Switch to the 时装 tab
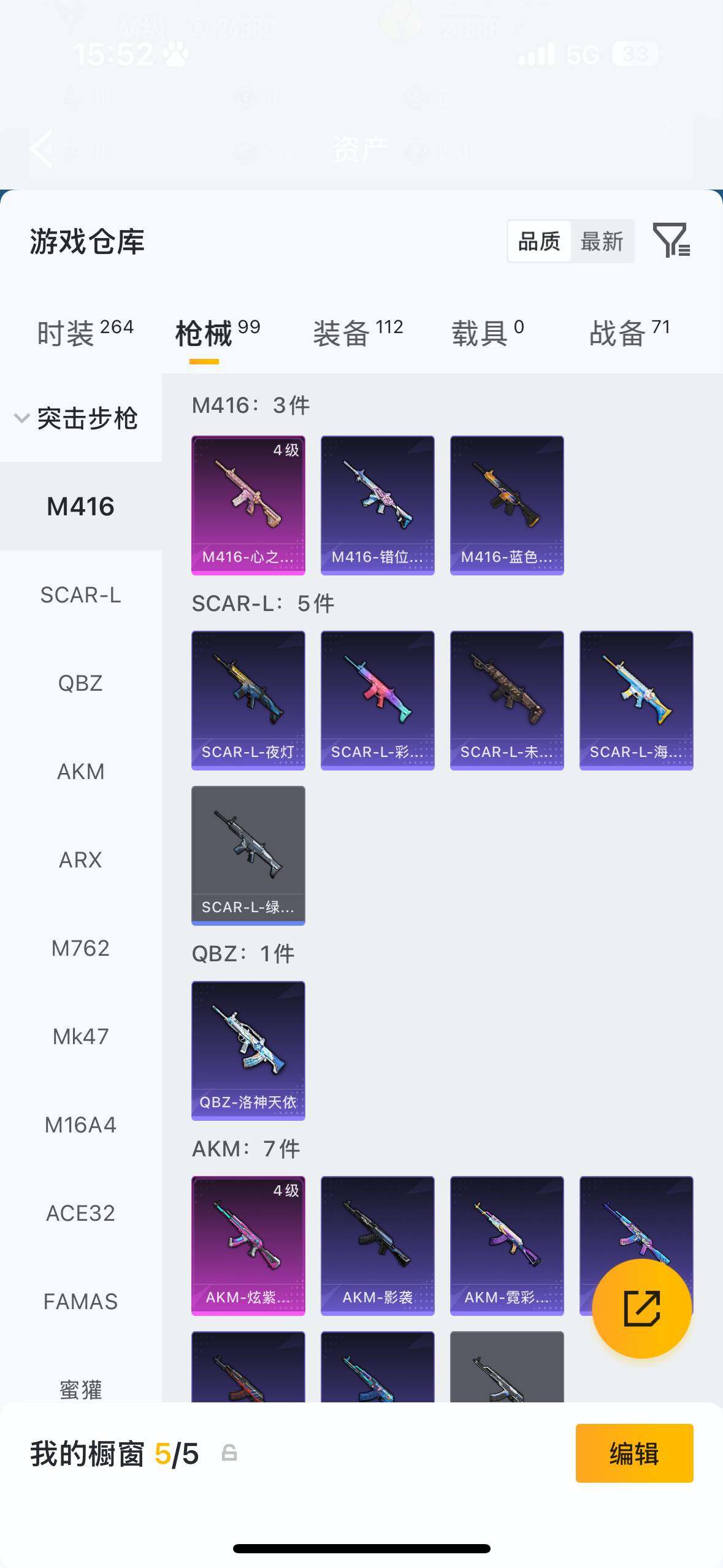 click(x=85, y=333)
